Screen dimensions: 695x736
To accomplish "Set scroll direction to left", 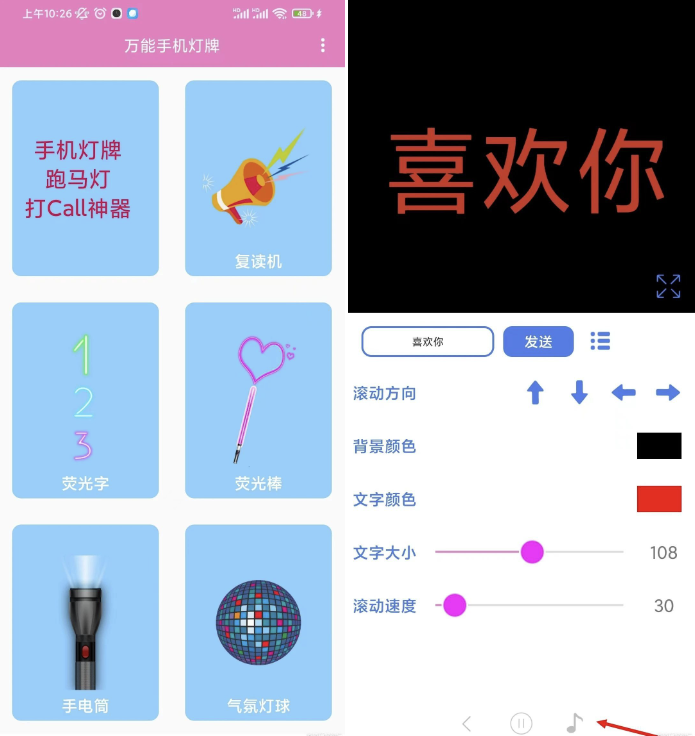I will [x=623, y=393].
